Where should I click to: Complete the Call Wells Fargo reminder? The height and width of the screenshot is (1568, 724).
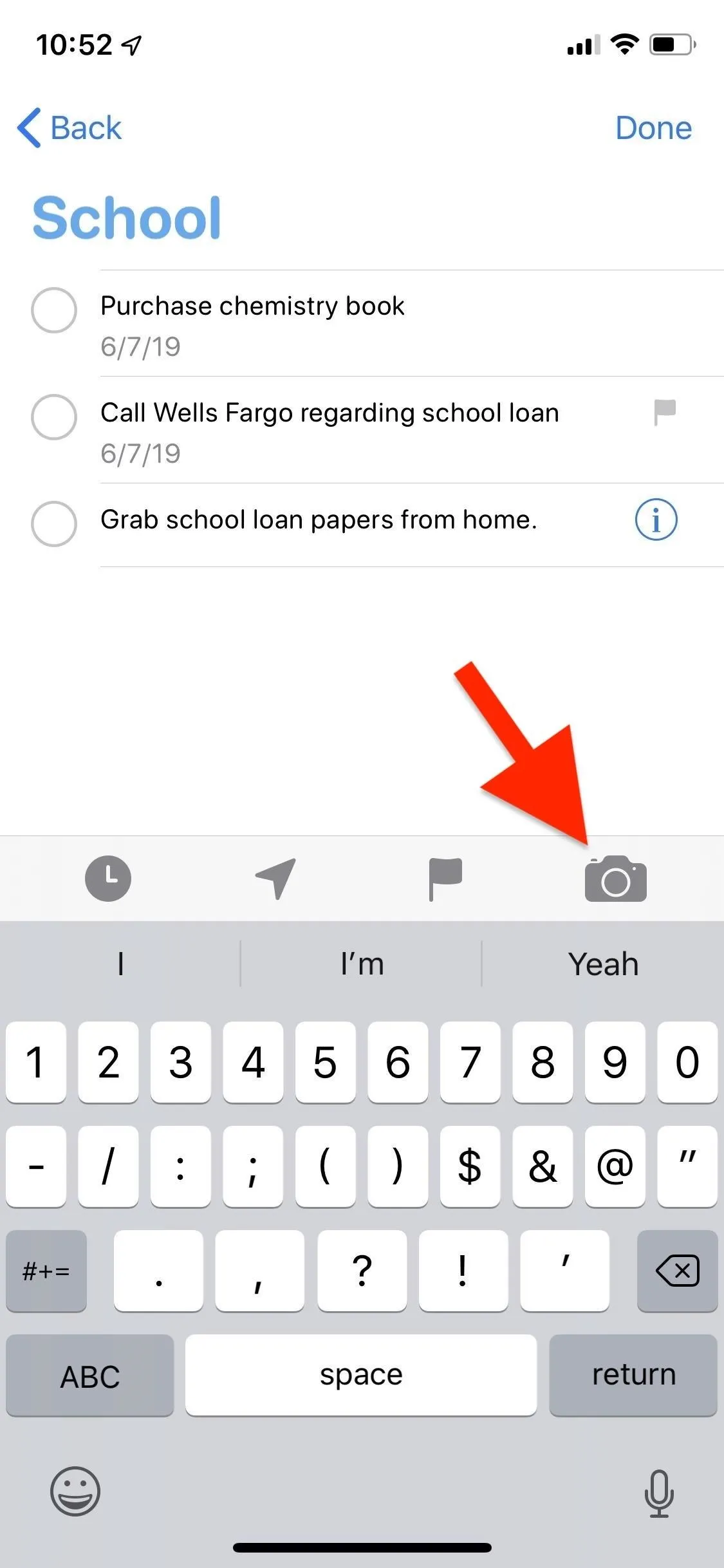tap(54, 416)
